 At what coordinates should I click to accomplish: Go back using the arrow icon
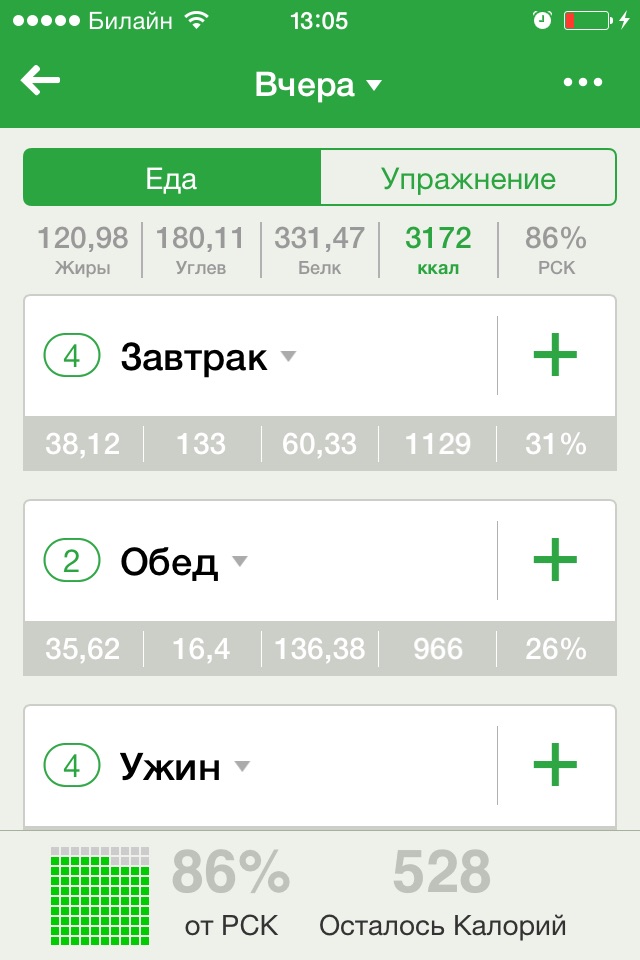(40, 80)
